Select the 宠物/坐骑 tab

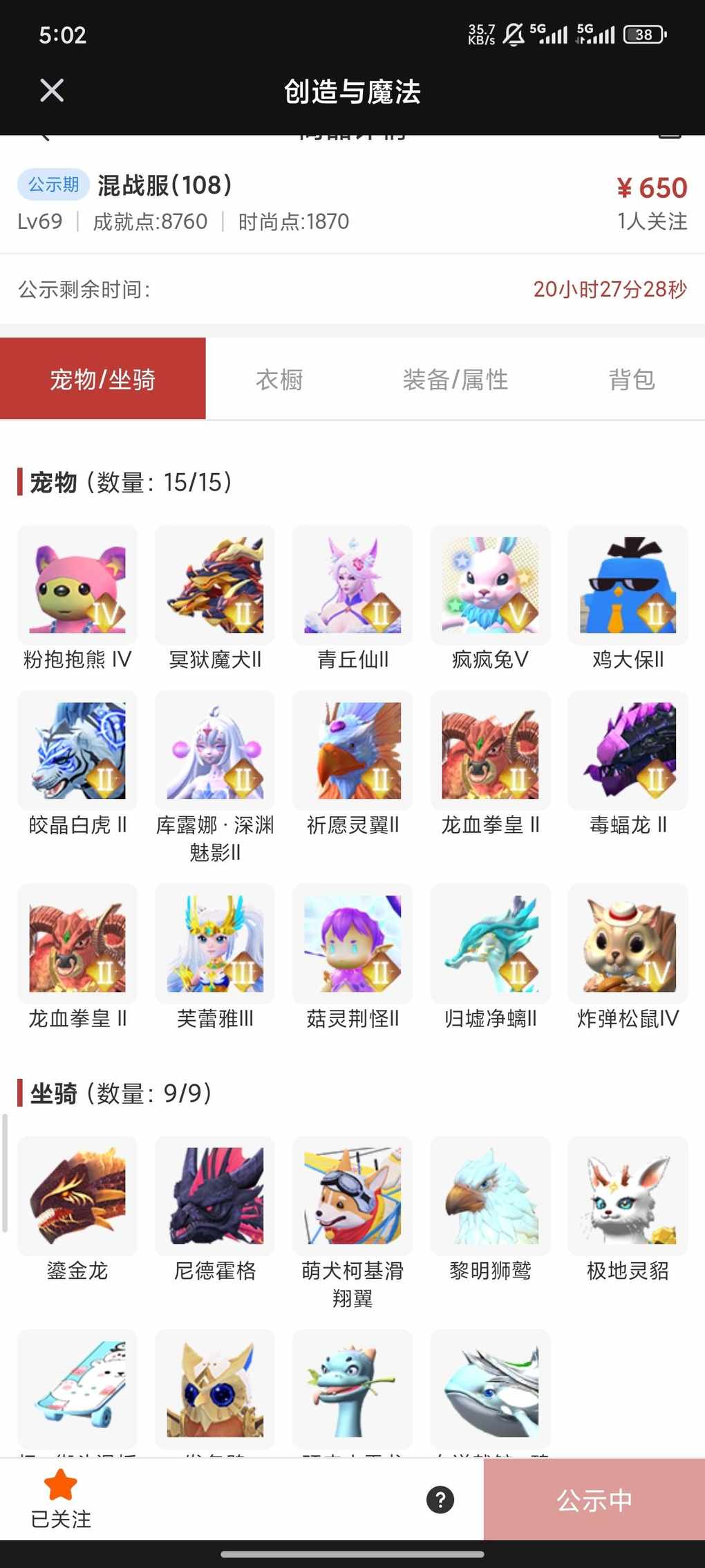click(103, 379)
